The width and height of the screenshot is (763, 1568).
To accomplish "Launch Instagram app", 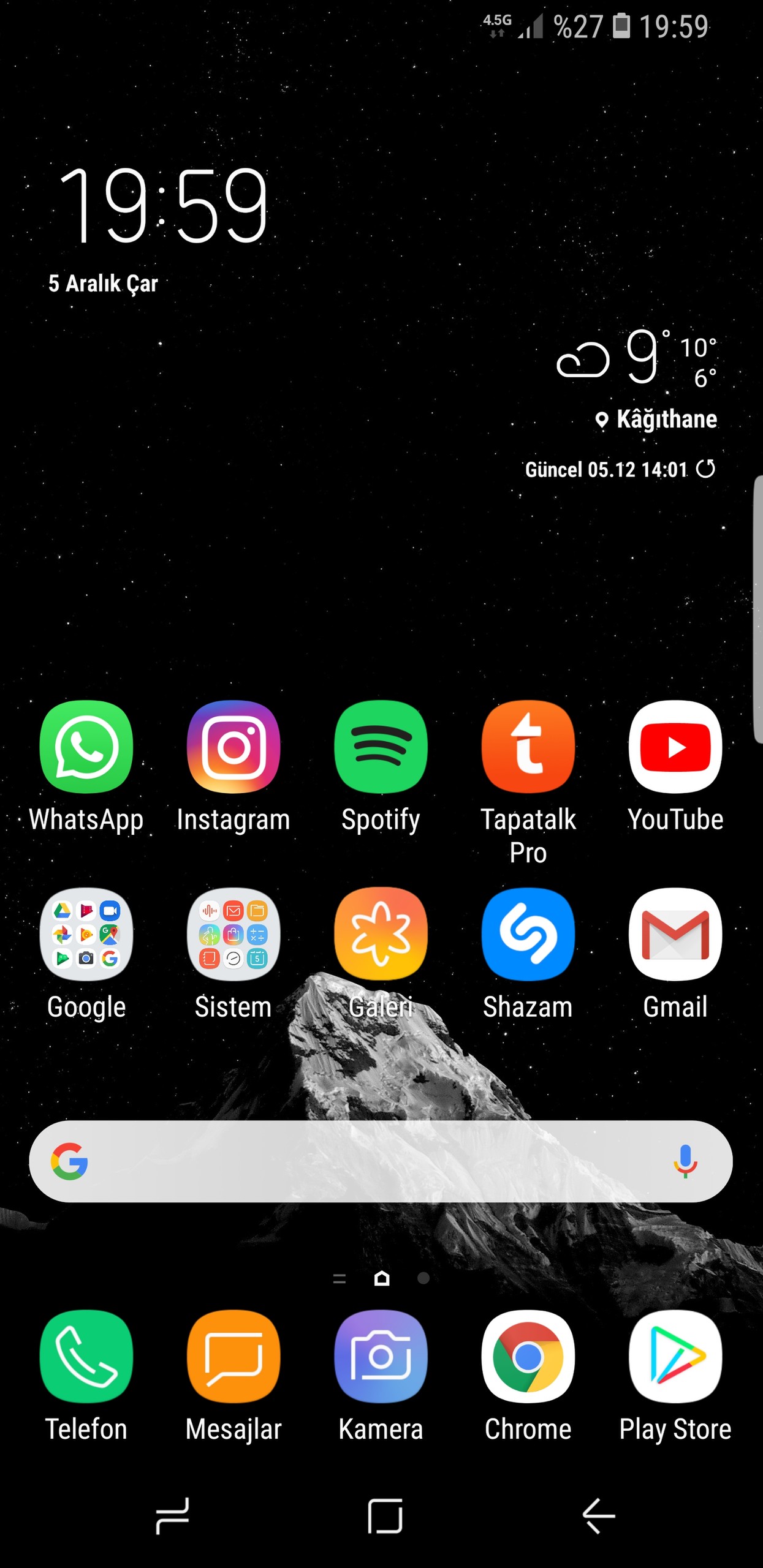I will [233, 747].
